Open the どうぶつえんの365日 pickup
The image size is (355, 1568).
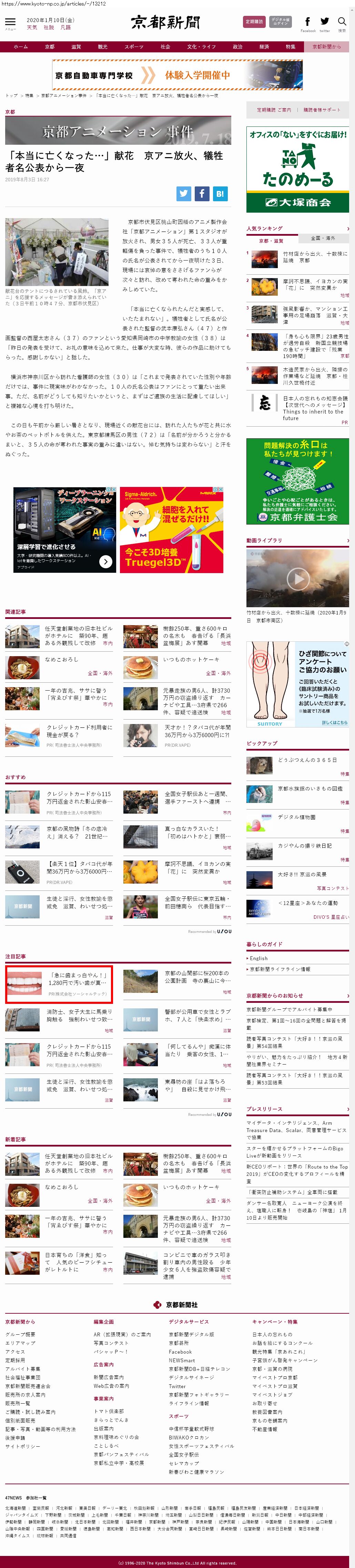coord(307,760)
